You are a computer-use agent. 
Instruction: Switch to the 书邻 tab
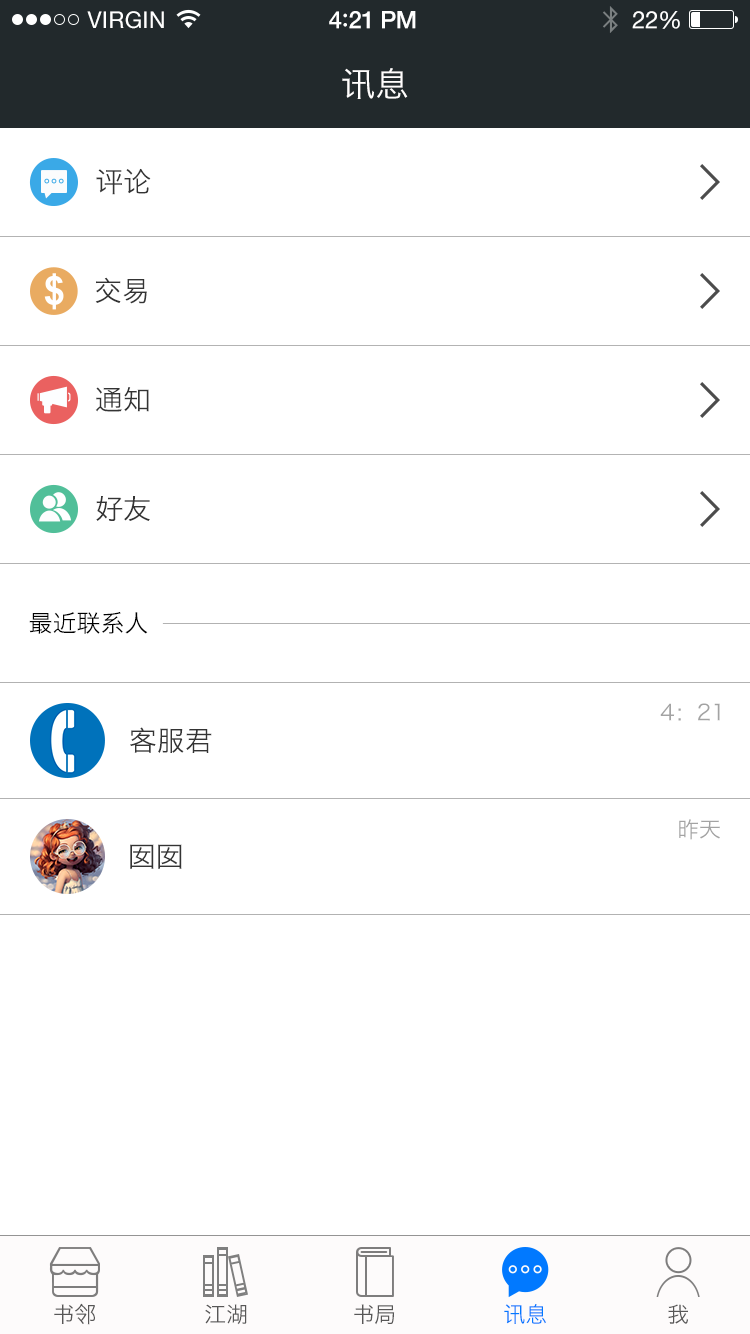click(75, 1286)
